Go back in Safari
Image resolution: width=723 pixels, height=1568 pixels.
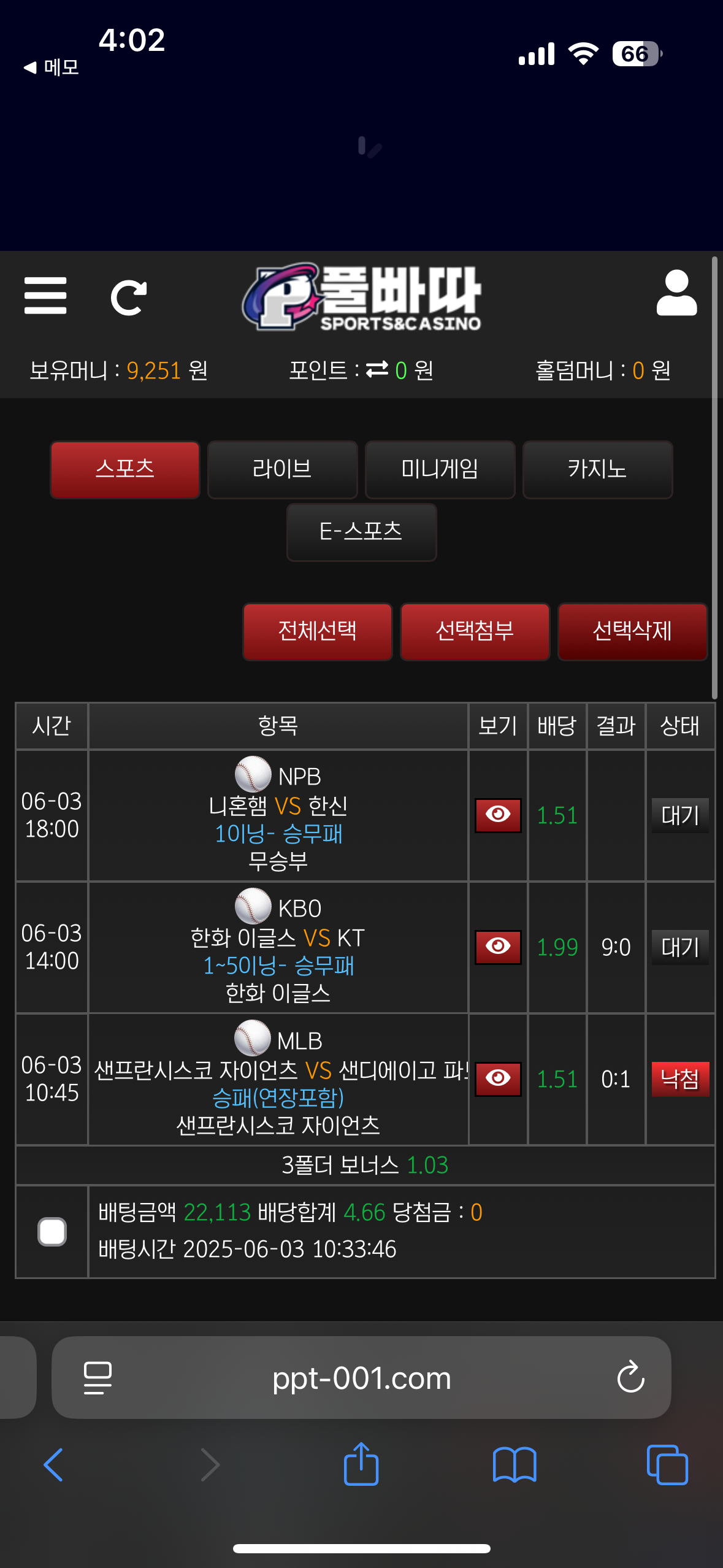[53, 1465]
